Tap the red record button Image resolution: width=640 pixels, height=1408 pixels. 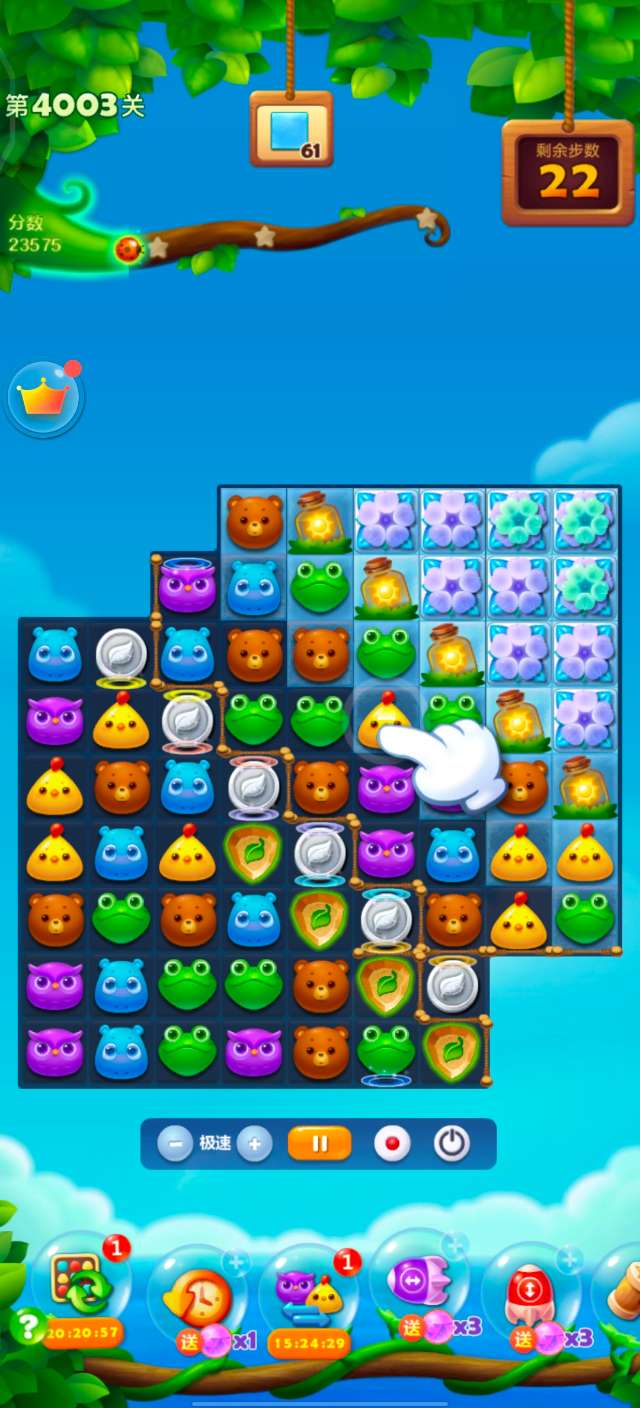392,1143
